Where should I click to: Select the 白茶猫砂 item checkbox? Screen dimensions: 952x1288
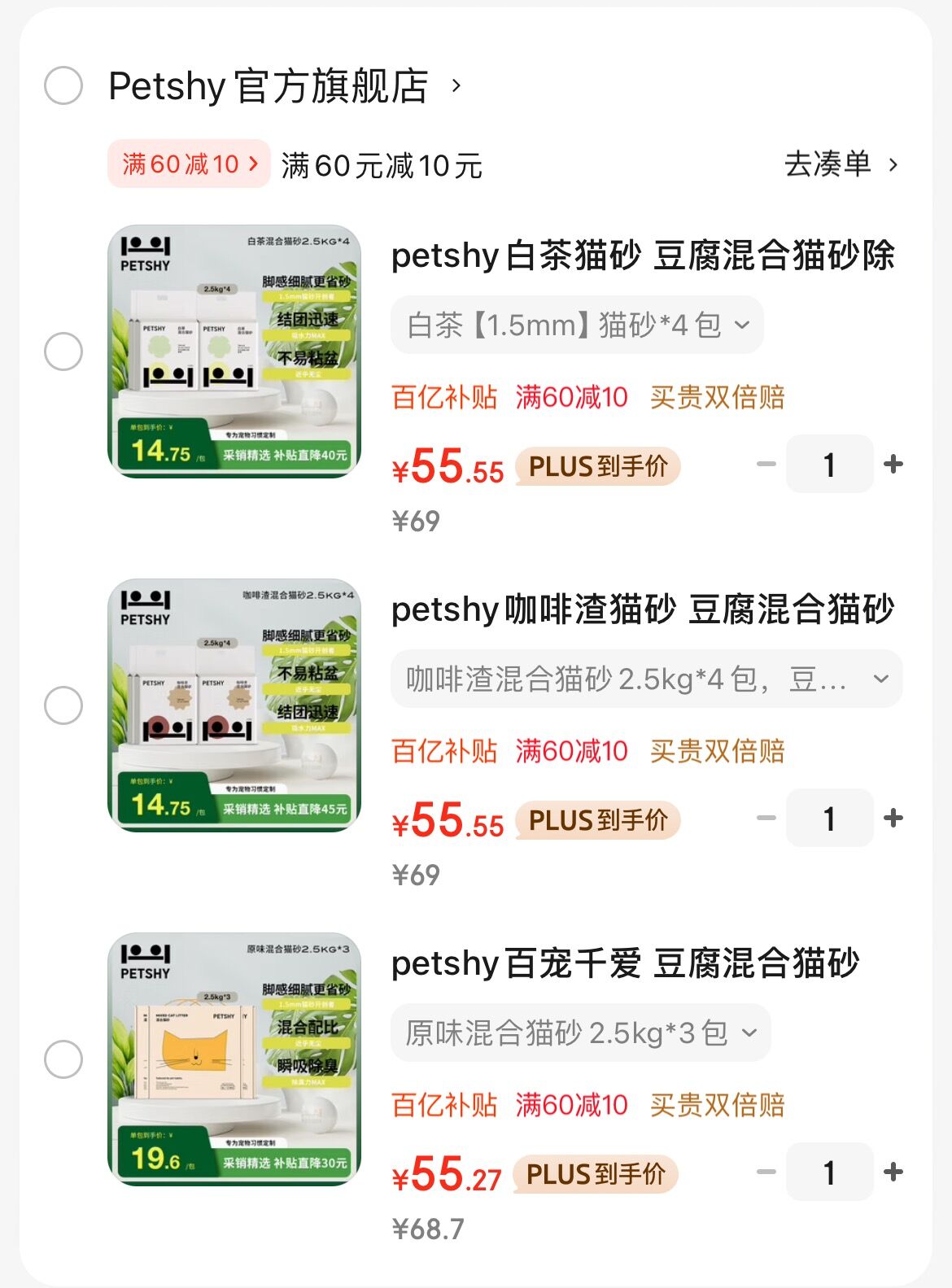[x=62, y=352]
